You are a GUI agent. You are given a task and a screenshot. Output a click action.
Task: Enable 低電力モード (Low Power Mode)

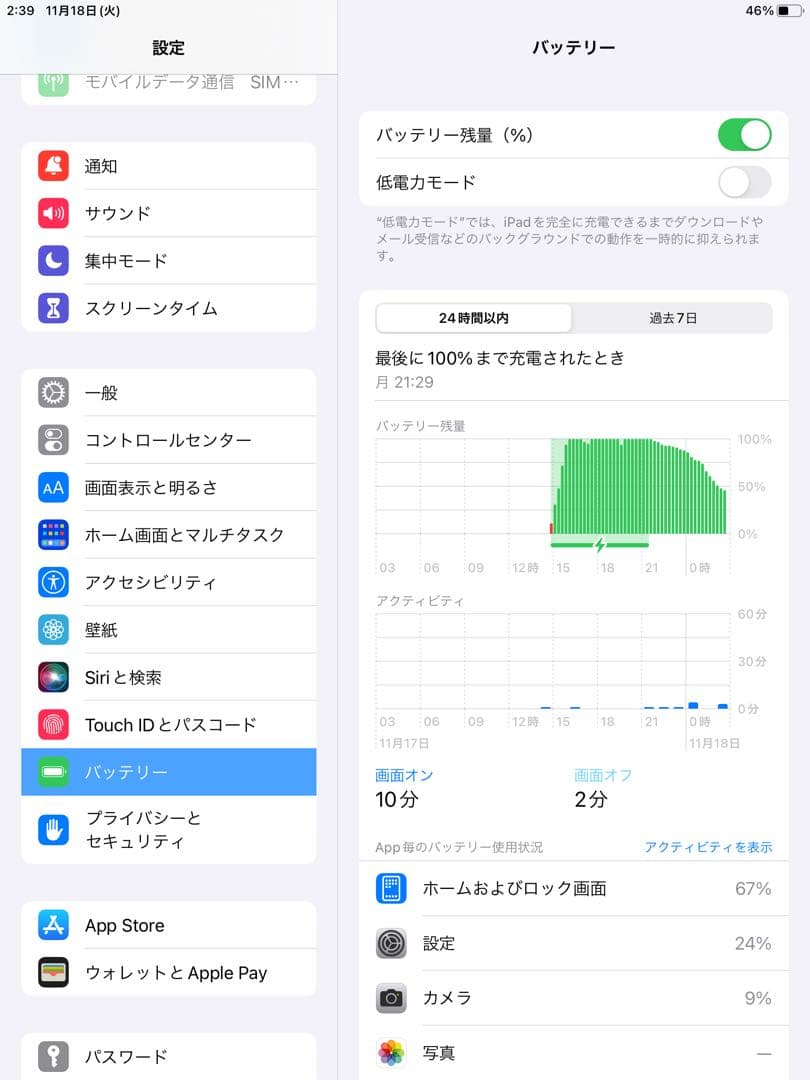[x=744, y=183]
